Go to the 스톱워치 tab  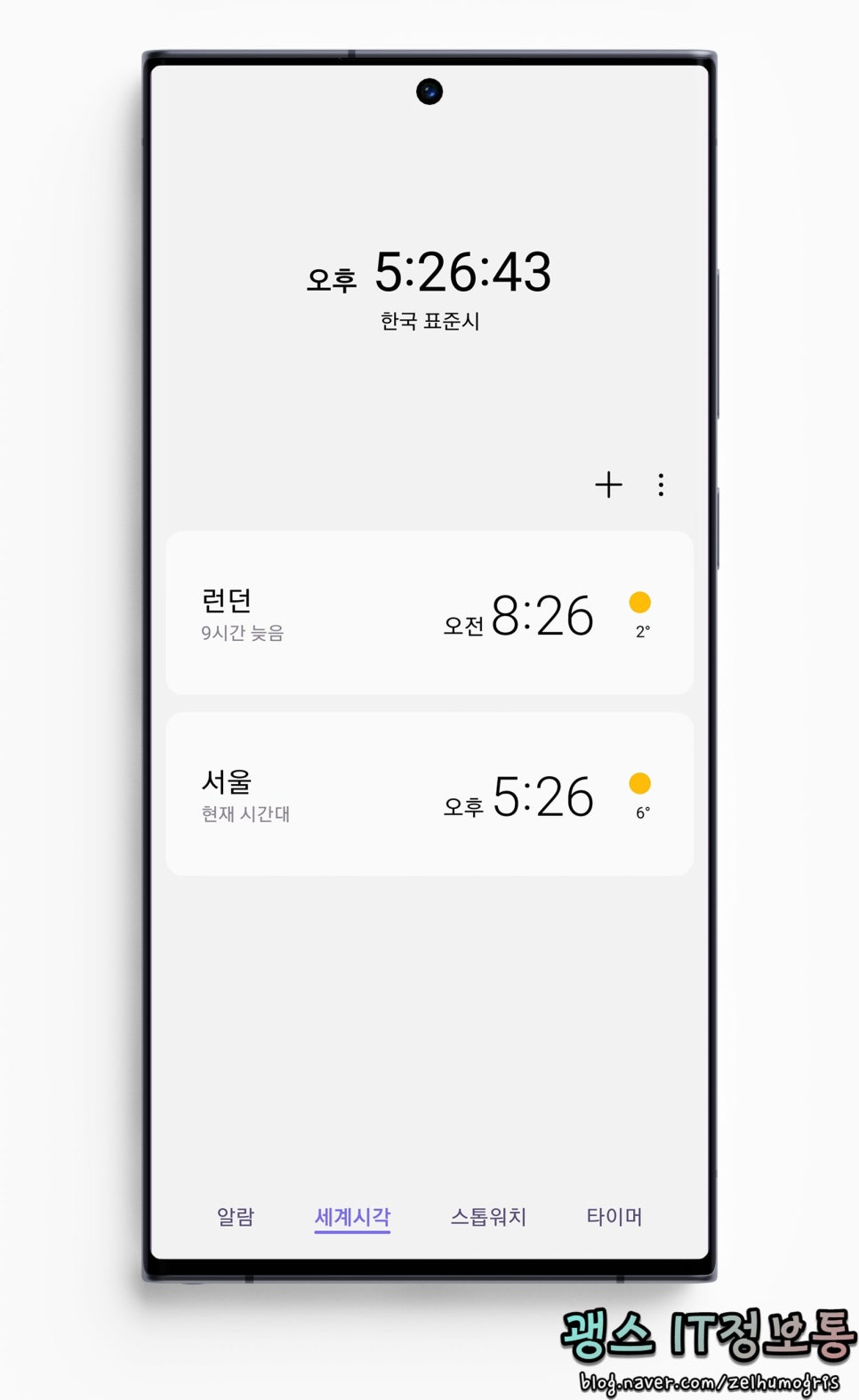488,1216
